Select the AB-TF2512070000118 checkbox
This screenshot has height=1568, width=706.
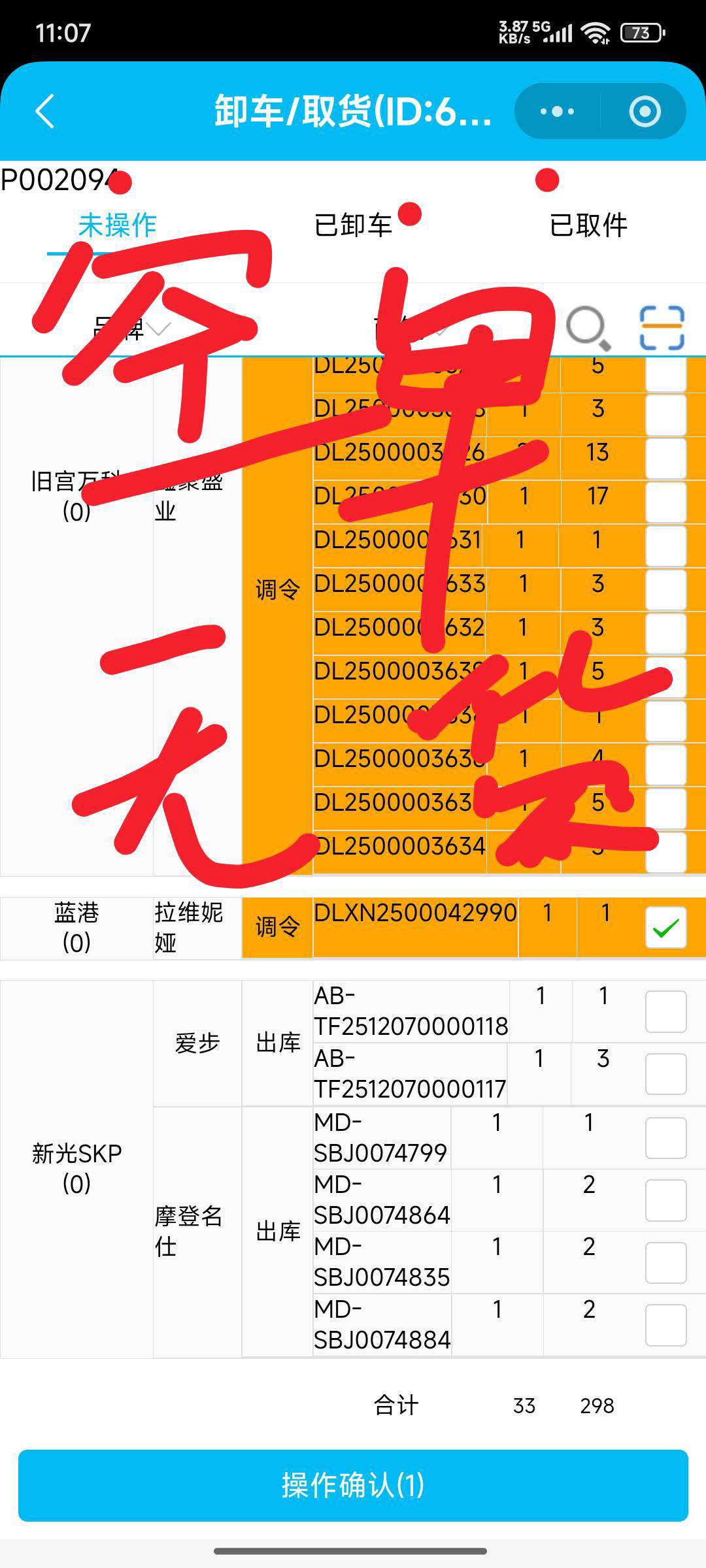665,1011
